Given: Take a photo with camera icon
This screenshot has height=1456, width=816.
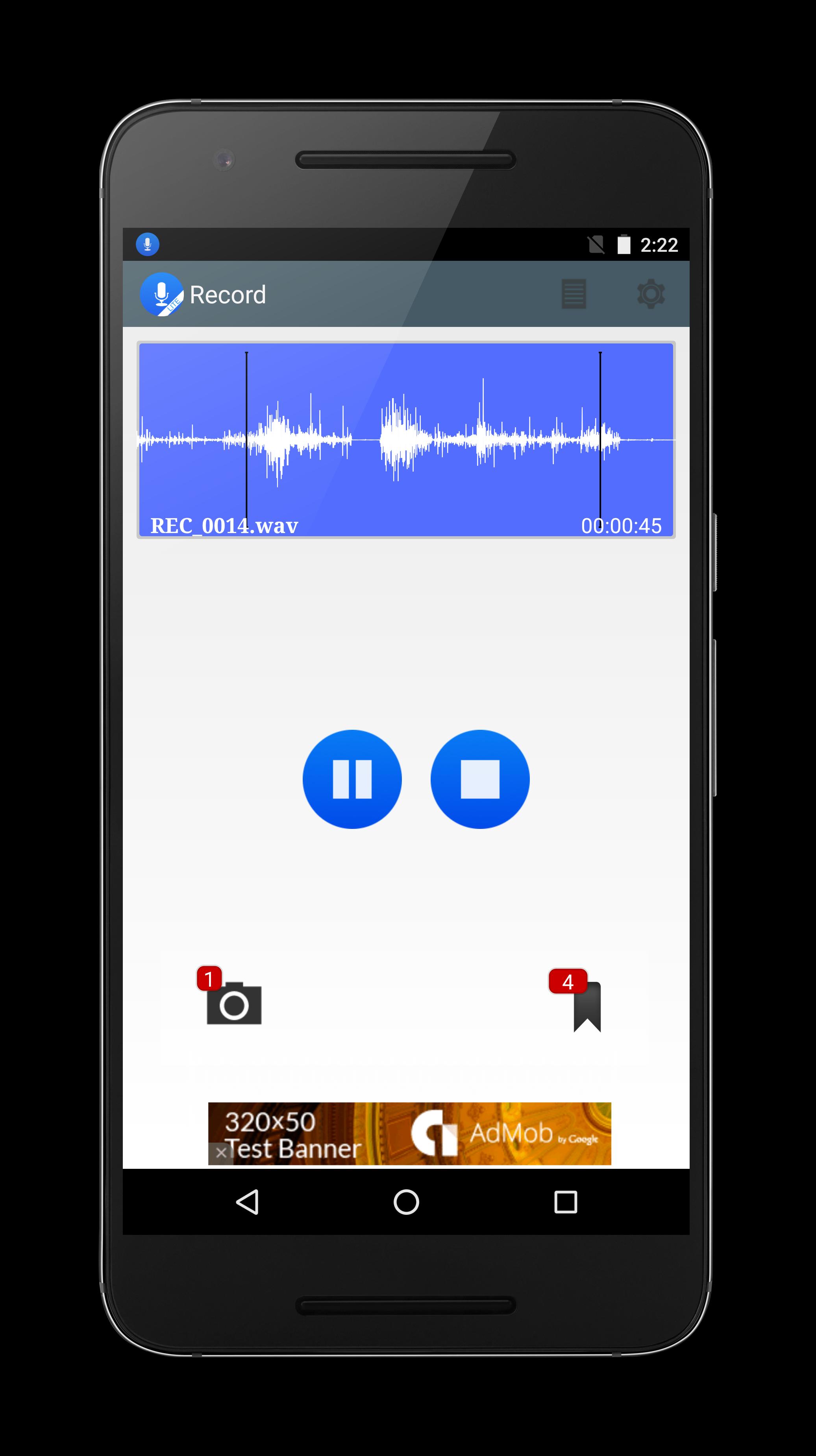Looking at the screenshot, I should coord(233,1003).
